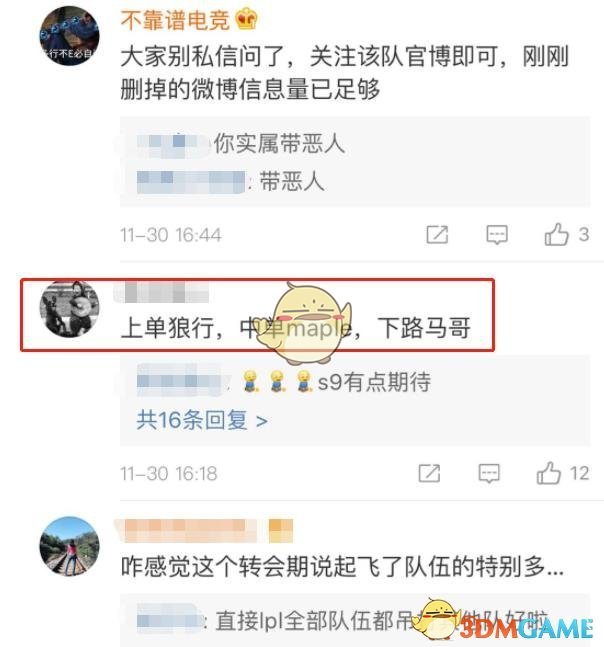604x647 pixels.
Task: Like the comment with 12 likes
Action: coord(550,473)
